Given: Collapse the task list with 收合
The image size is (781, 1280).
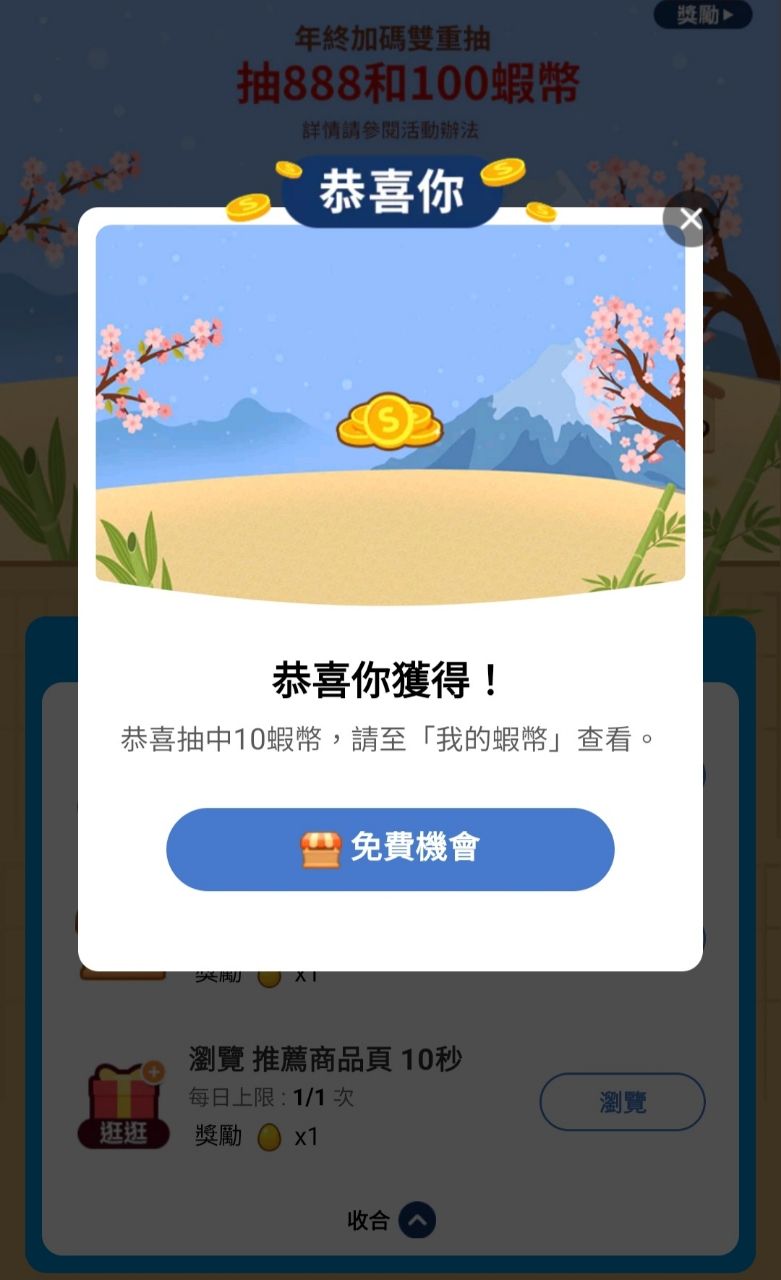Looking at the screenshot, I should coord(392,1220).
